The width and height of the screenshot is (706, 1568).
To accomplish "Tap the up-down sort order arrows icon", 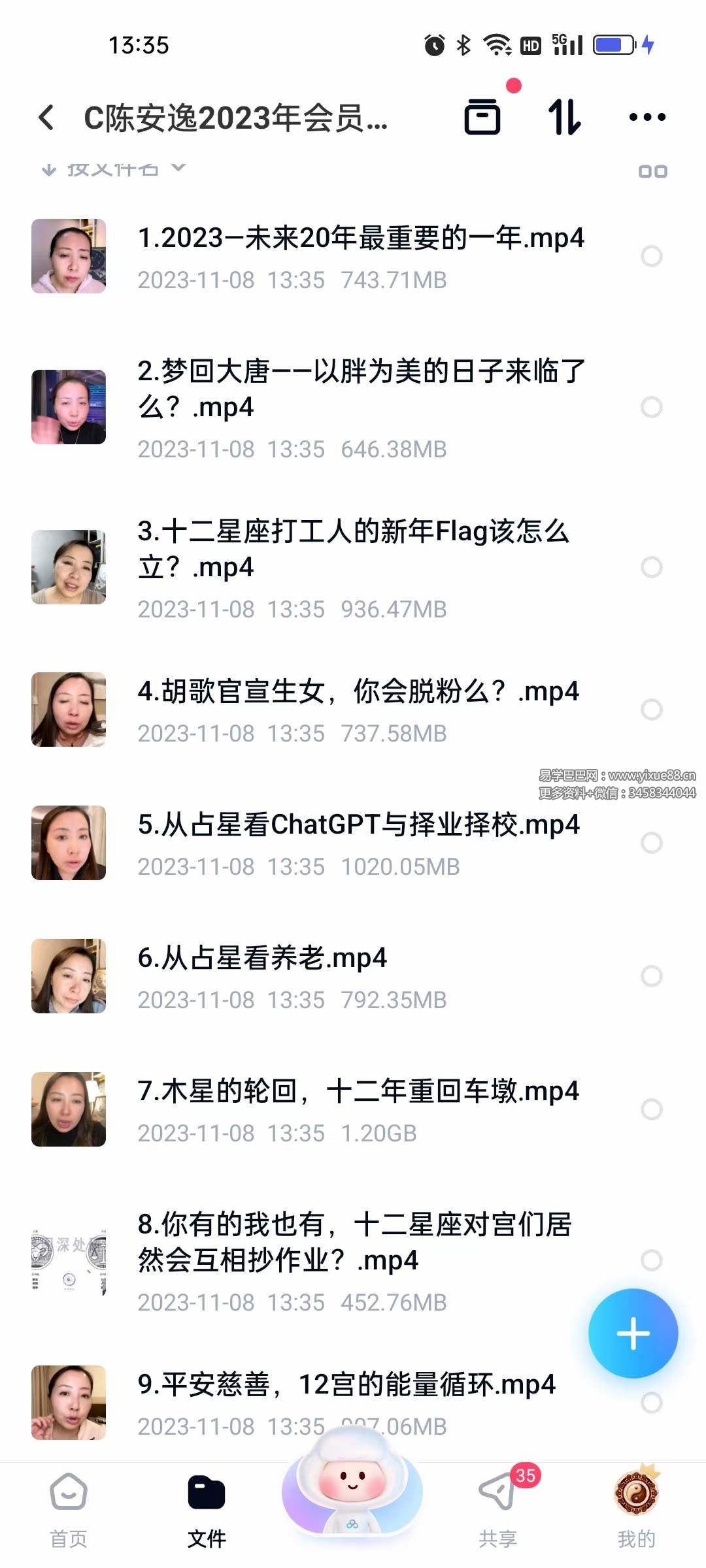I will pyautogui.click(x=563, y=118).
